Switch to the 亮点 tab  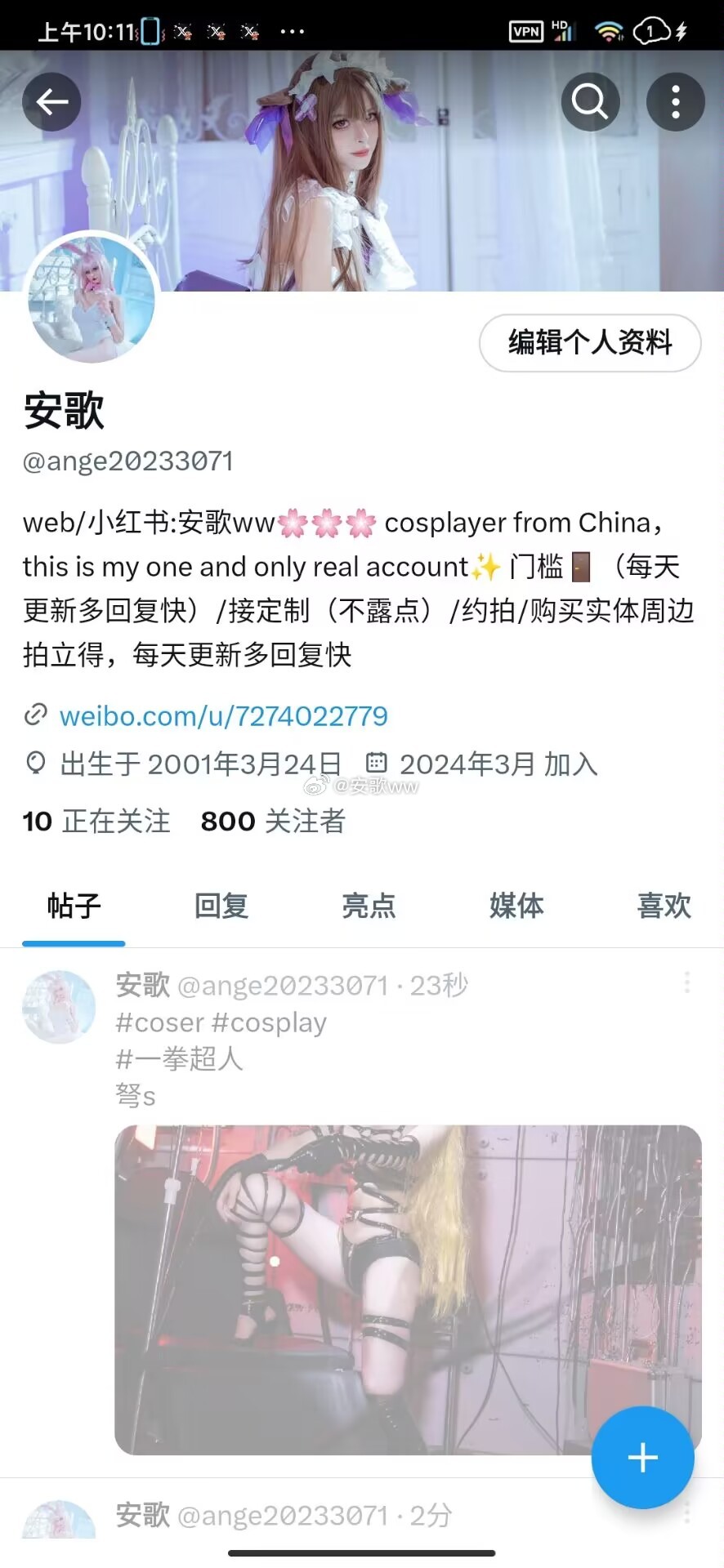click(x=369, y=906)
